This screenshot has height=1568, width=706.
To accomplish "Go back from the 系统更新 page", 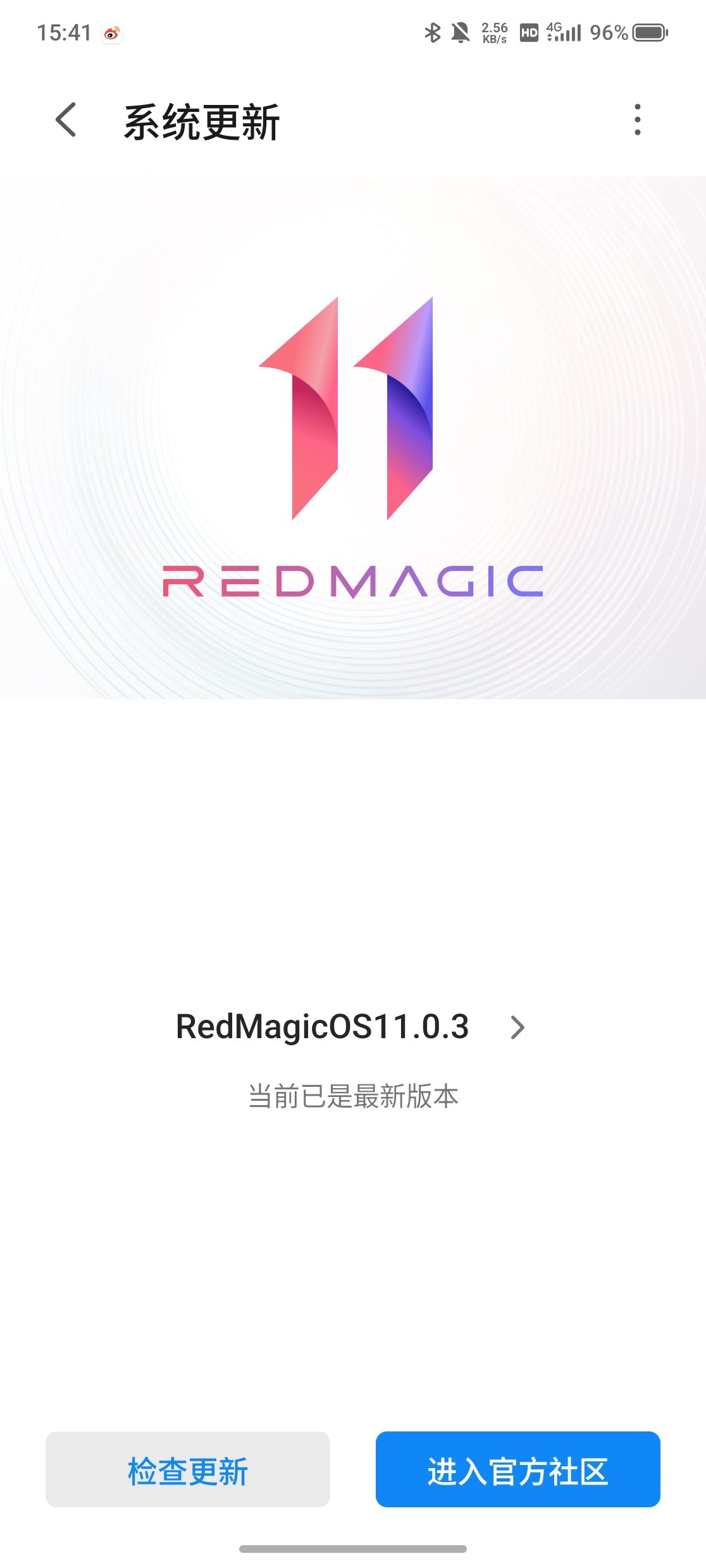I will coord(66,120).
